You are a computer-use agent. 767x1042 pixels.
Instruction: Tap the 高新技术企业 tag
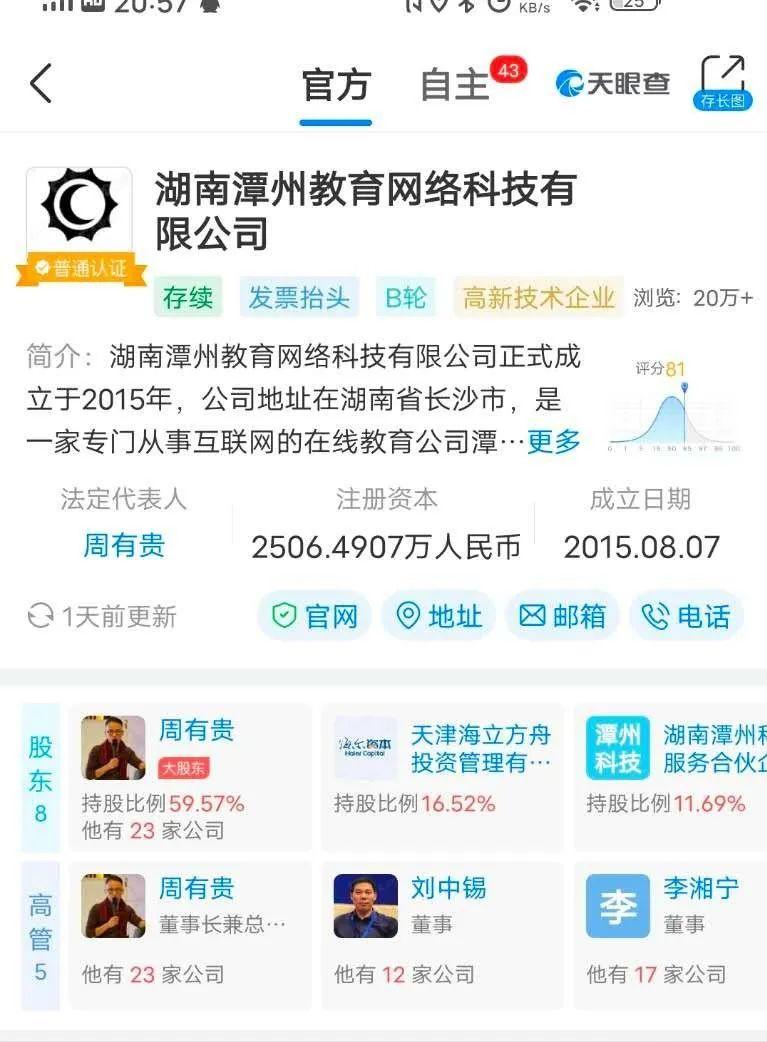538,297
